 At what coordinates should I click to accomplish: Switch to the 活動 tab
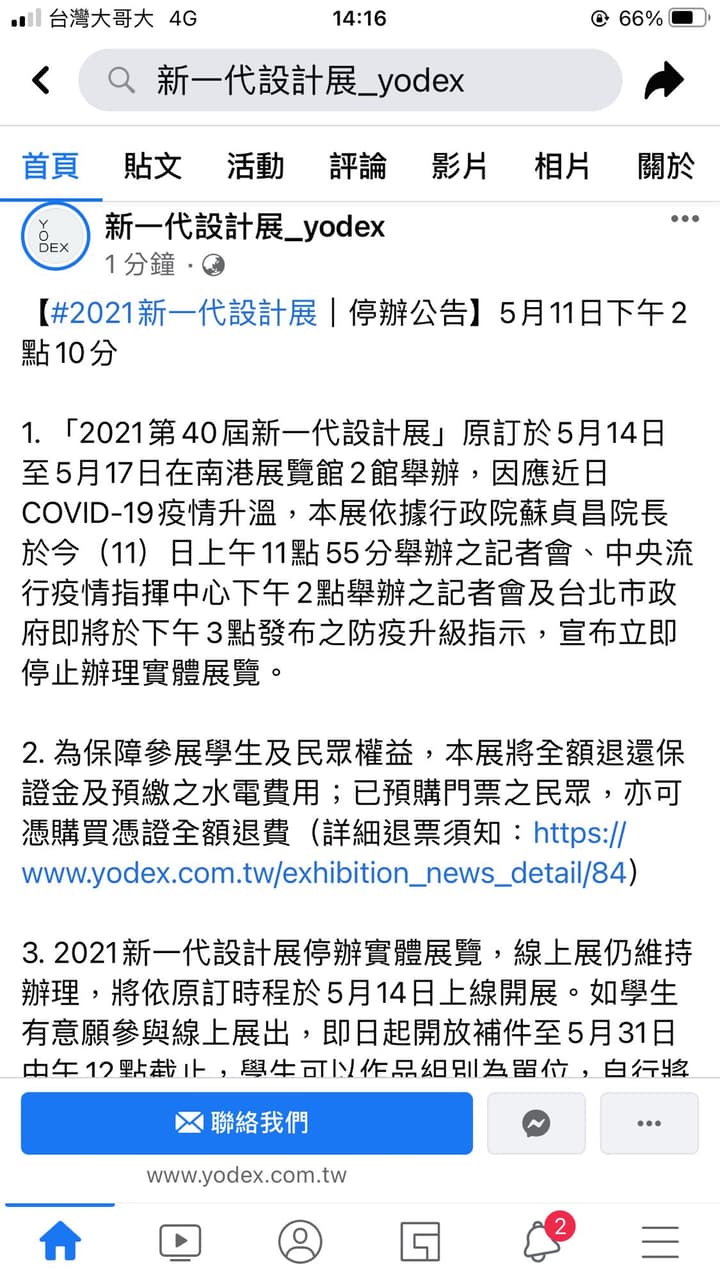[x=255, y=166]
